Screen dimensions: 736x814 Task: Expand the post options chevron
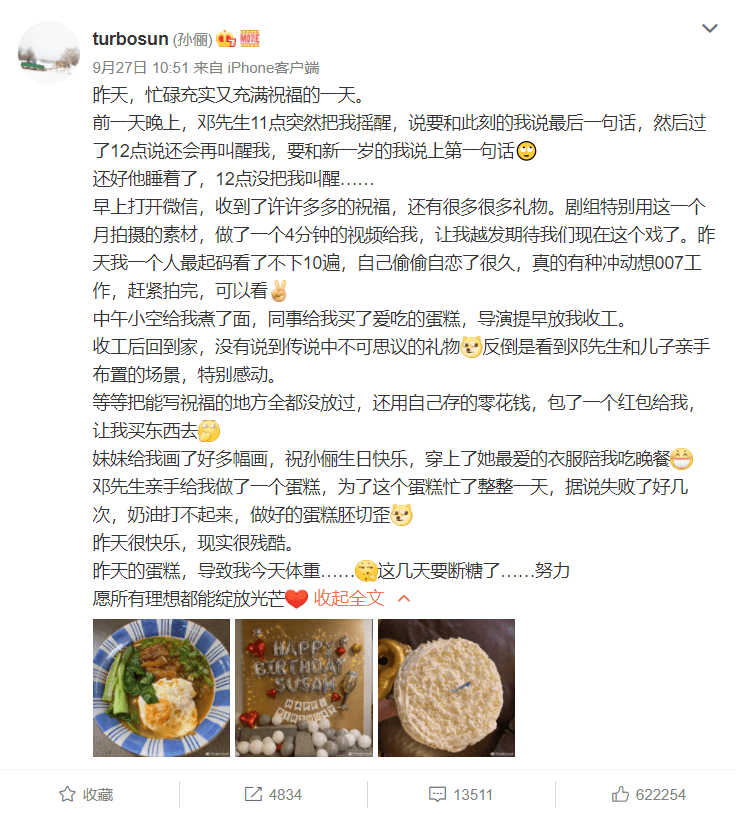709,29
